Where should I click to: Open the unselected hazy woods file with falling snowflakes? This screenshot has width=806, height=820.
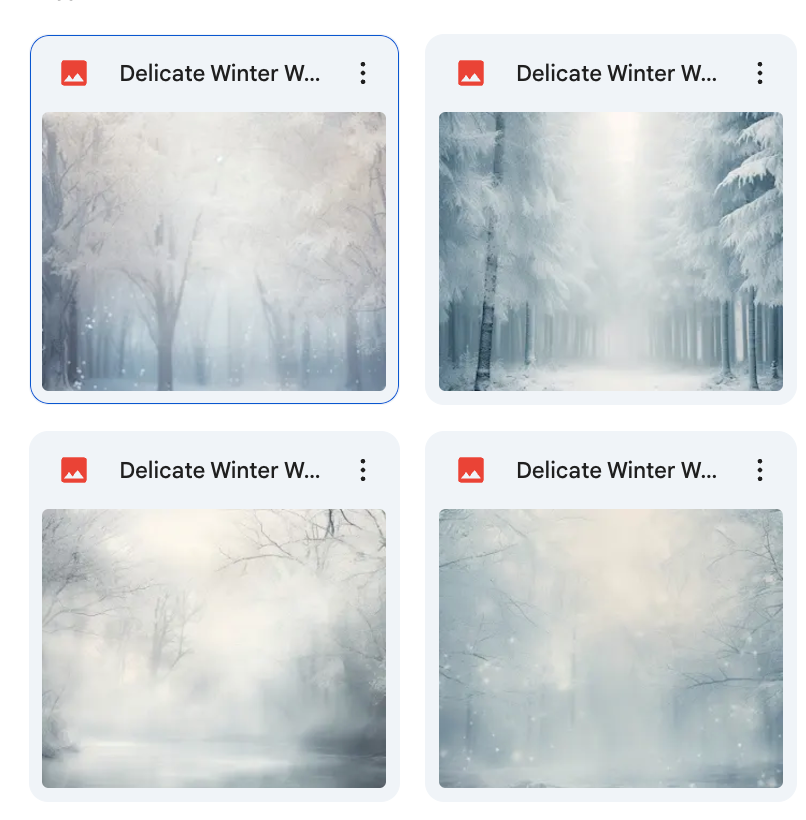coord(610,648)
